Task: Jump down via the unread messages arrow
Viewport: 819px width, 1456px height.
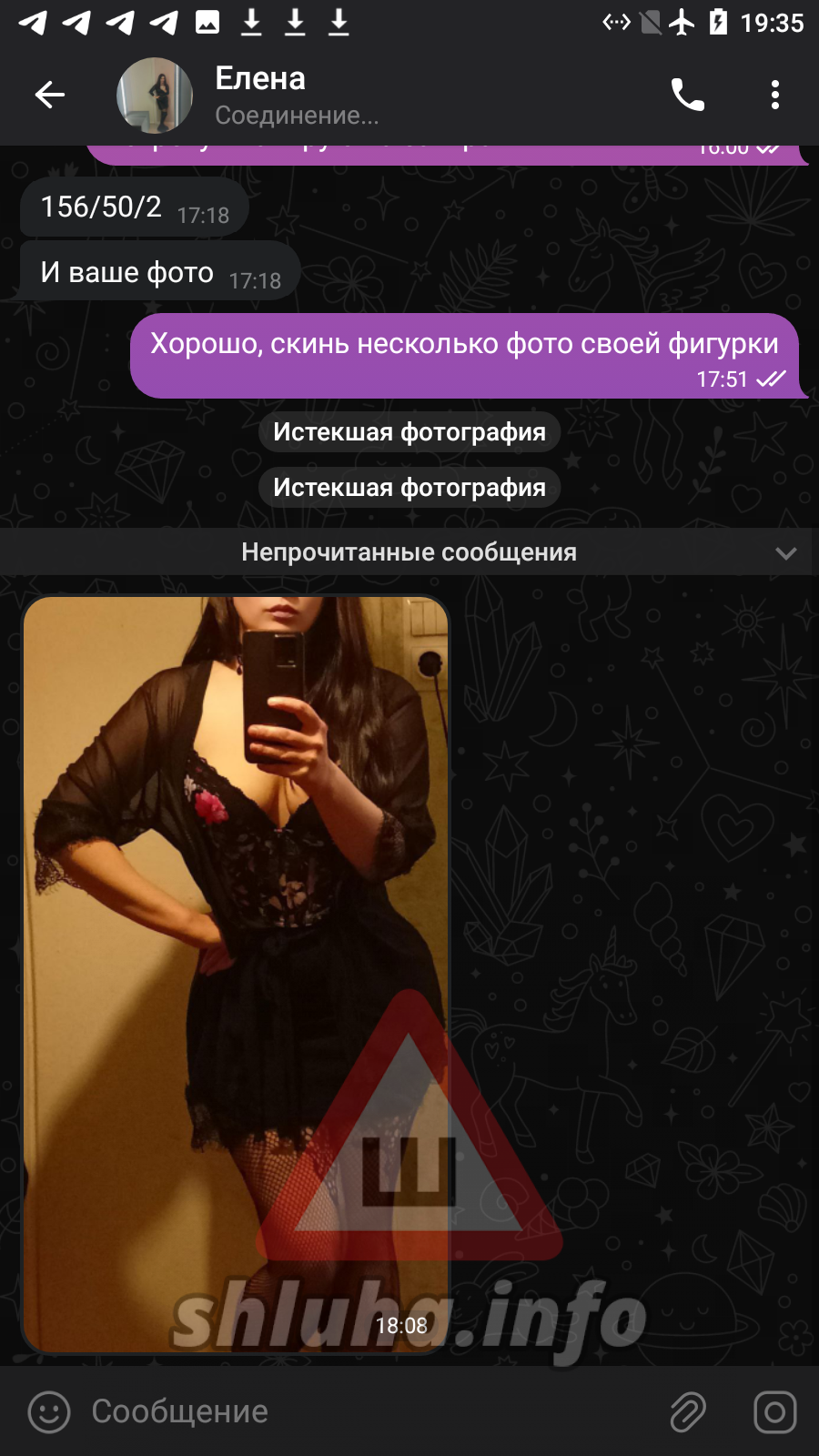Action: click(786, 552)
